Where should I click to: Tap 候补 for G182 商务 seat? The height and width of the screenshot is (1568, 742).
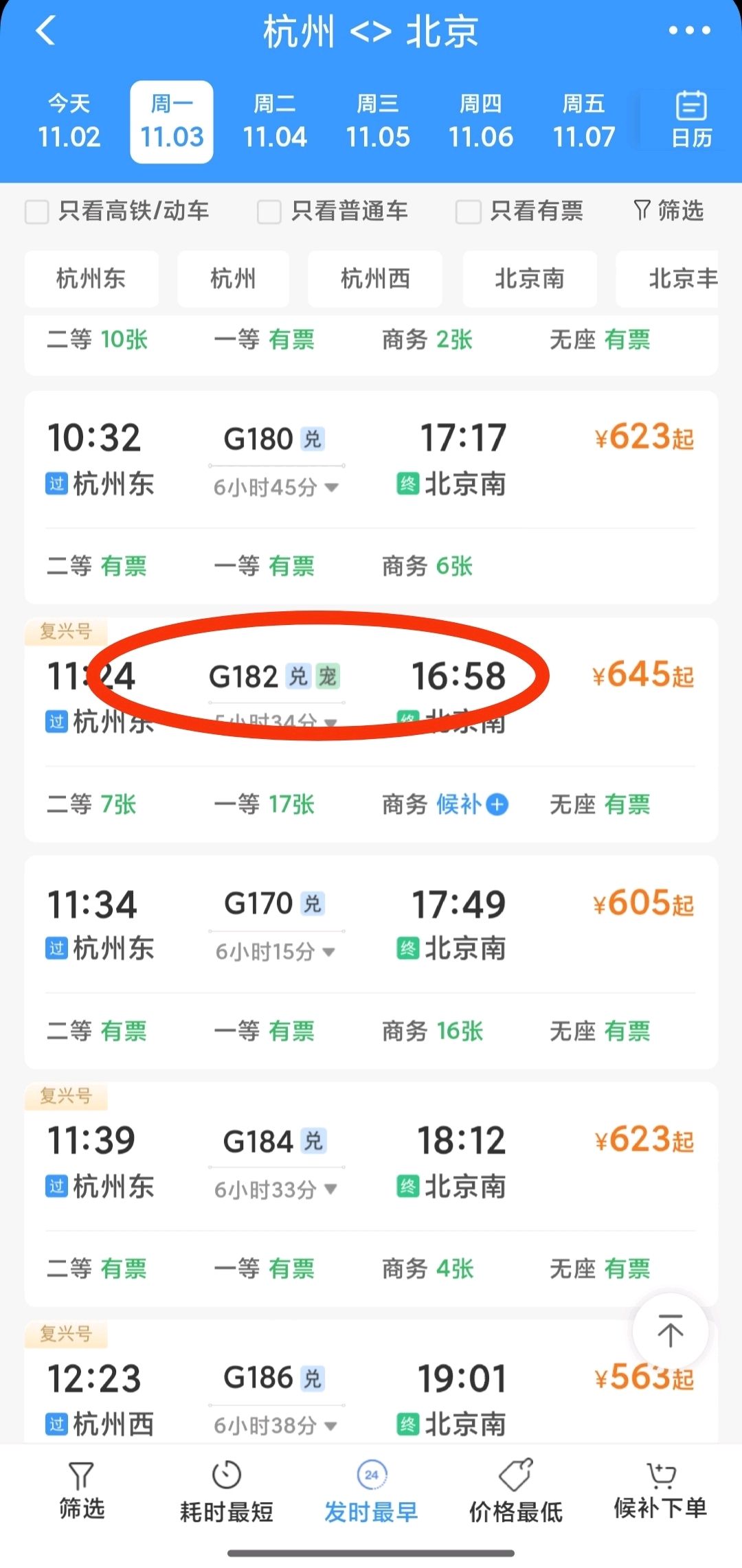pos(472,804)
